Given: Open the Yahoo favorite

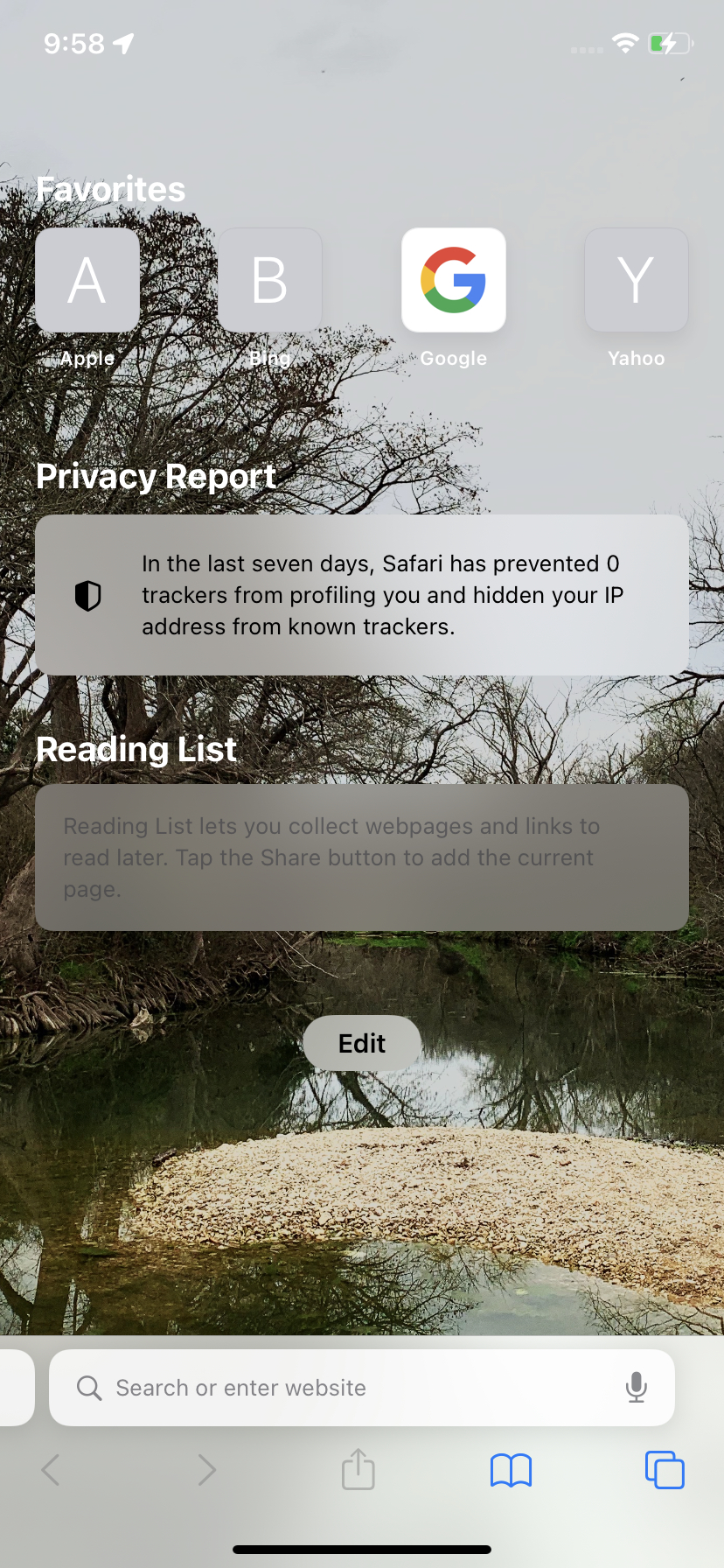Looking at the screenshot, I should pyautogui.click(x=636, y=281).
